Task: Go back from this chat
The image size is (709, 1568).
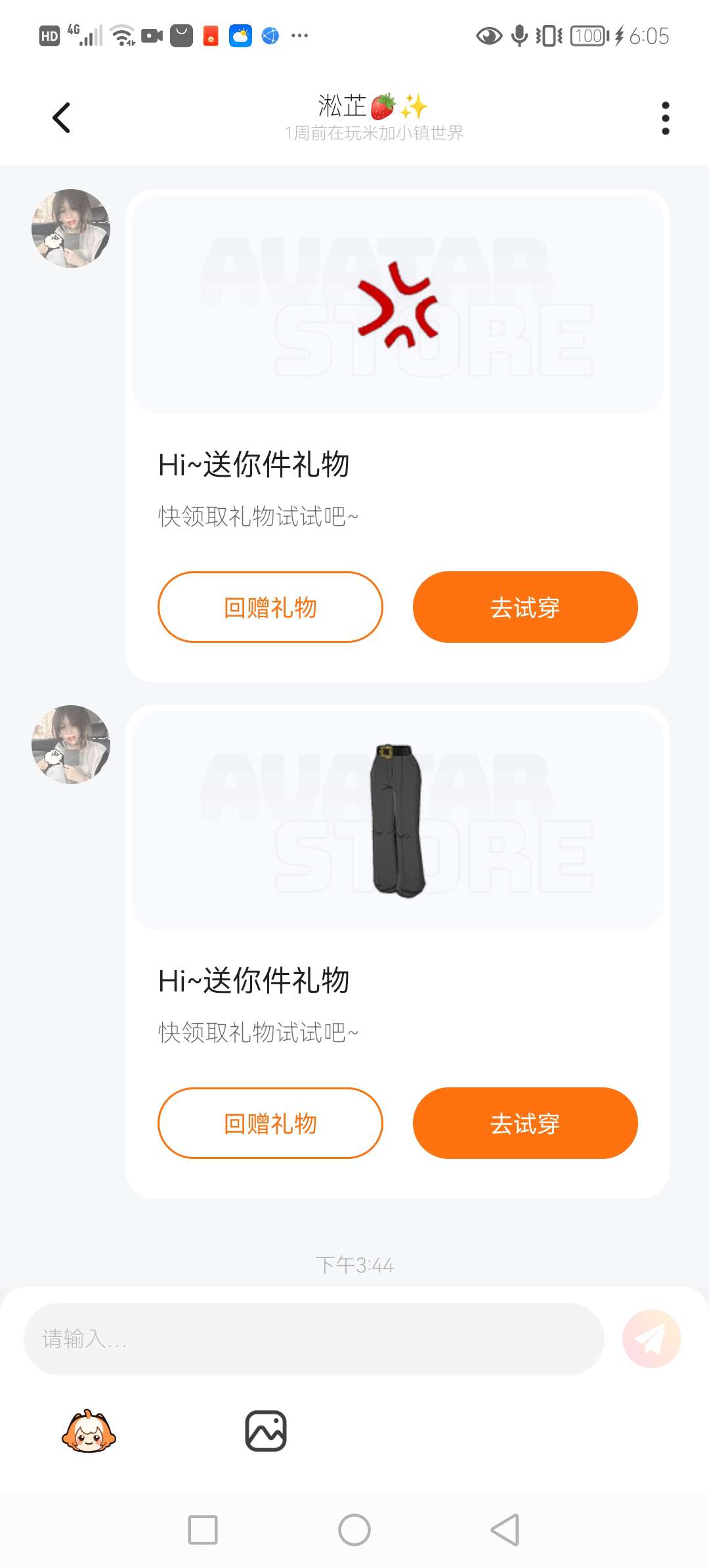Action: [61, 118]
